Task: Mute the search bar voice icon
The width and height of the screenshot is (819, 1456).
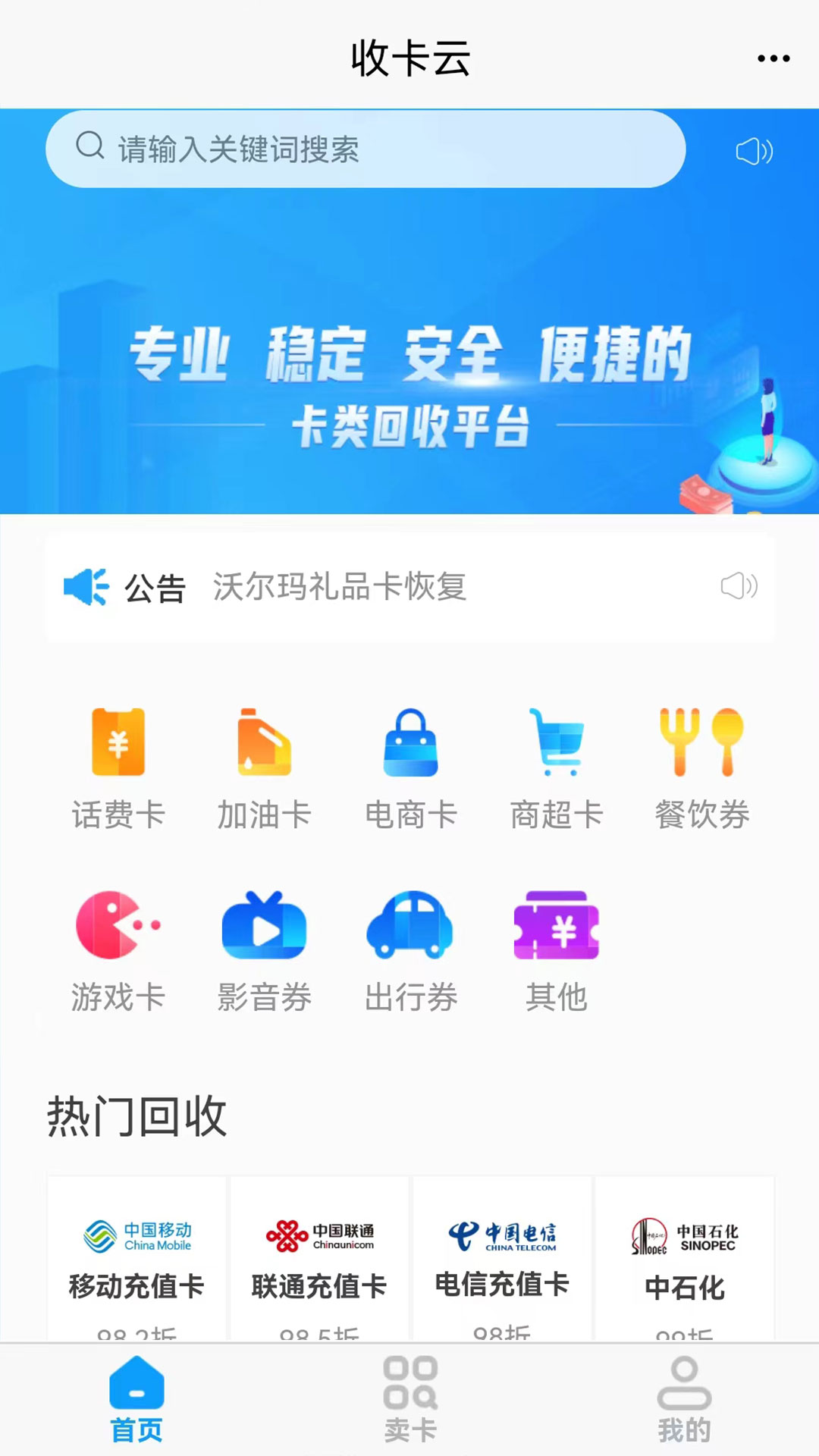Action: point(755,152)
